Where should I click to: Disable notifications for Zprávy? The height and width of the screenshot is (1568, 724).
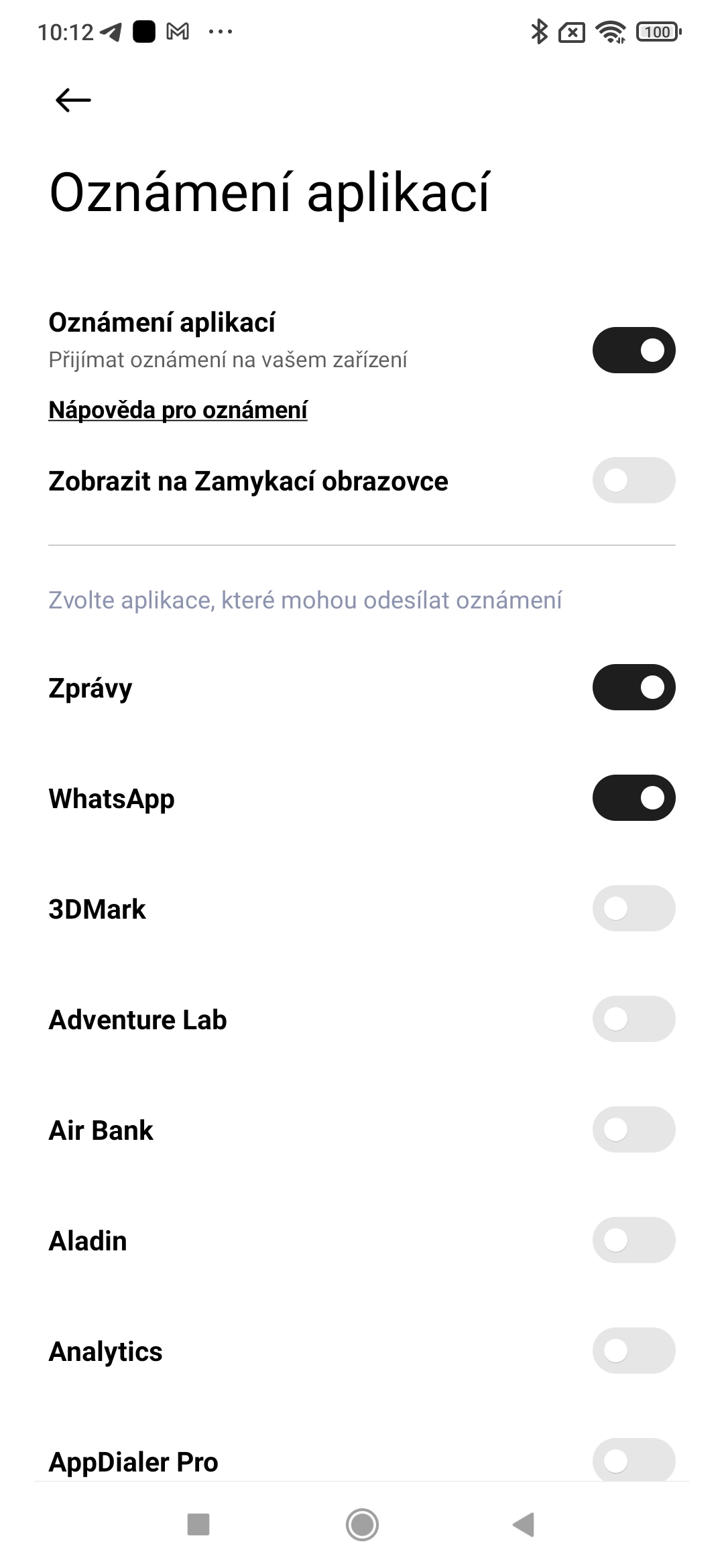click(x=633, y=687)
